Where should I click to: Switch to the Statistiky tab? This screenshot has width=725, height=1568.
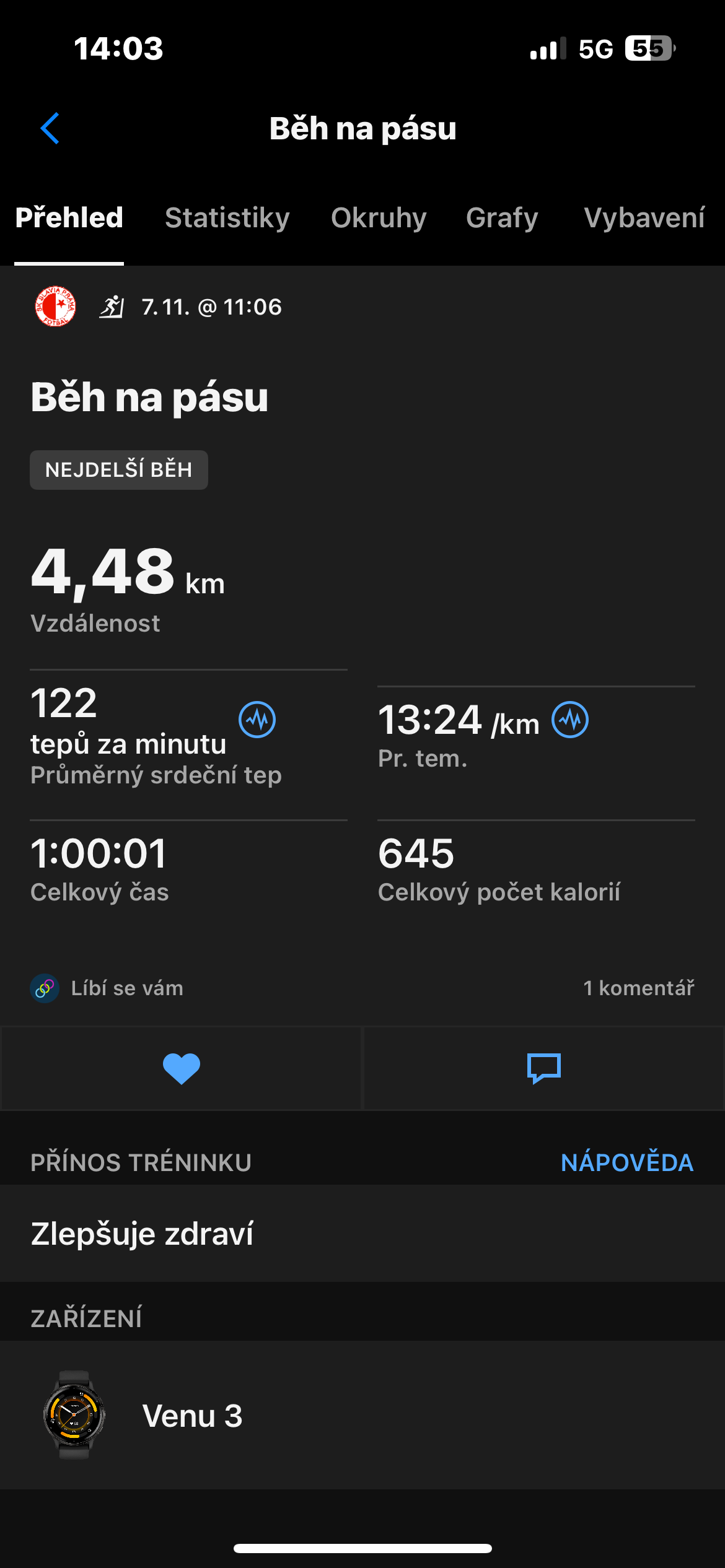click(227, 218)
